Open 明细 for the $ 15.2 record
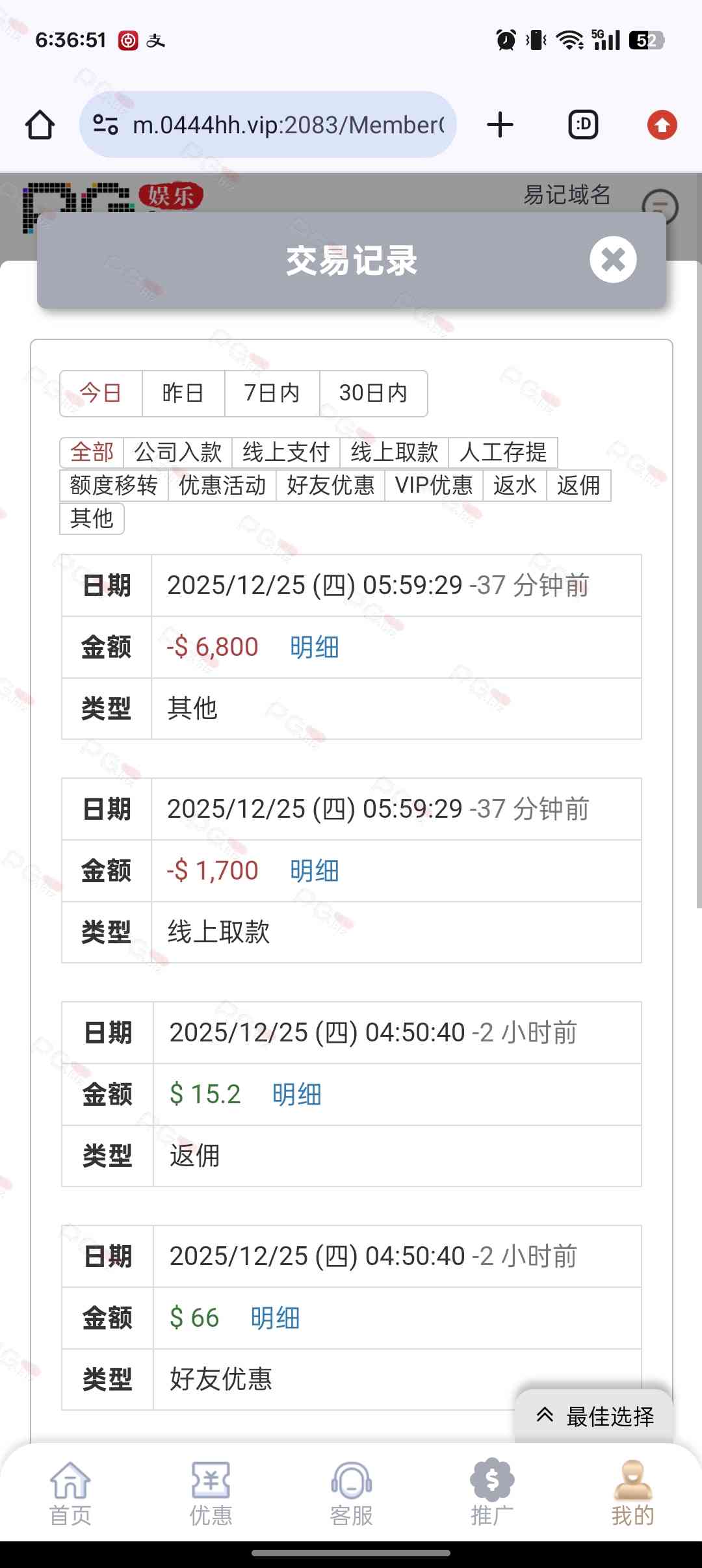Viewport: 702px width, 1568px height. point(297,1095)
